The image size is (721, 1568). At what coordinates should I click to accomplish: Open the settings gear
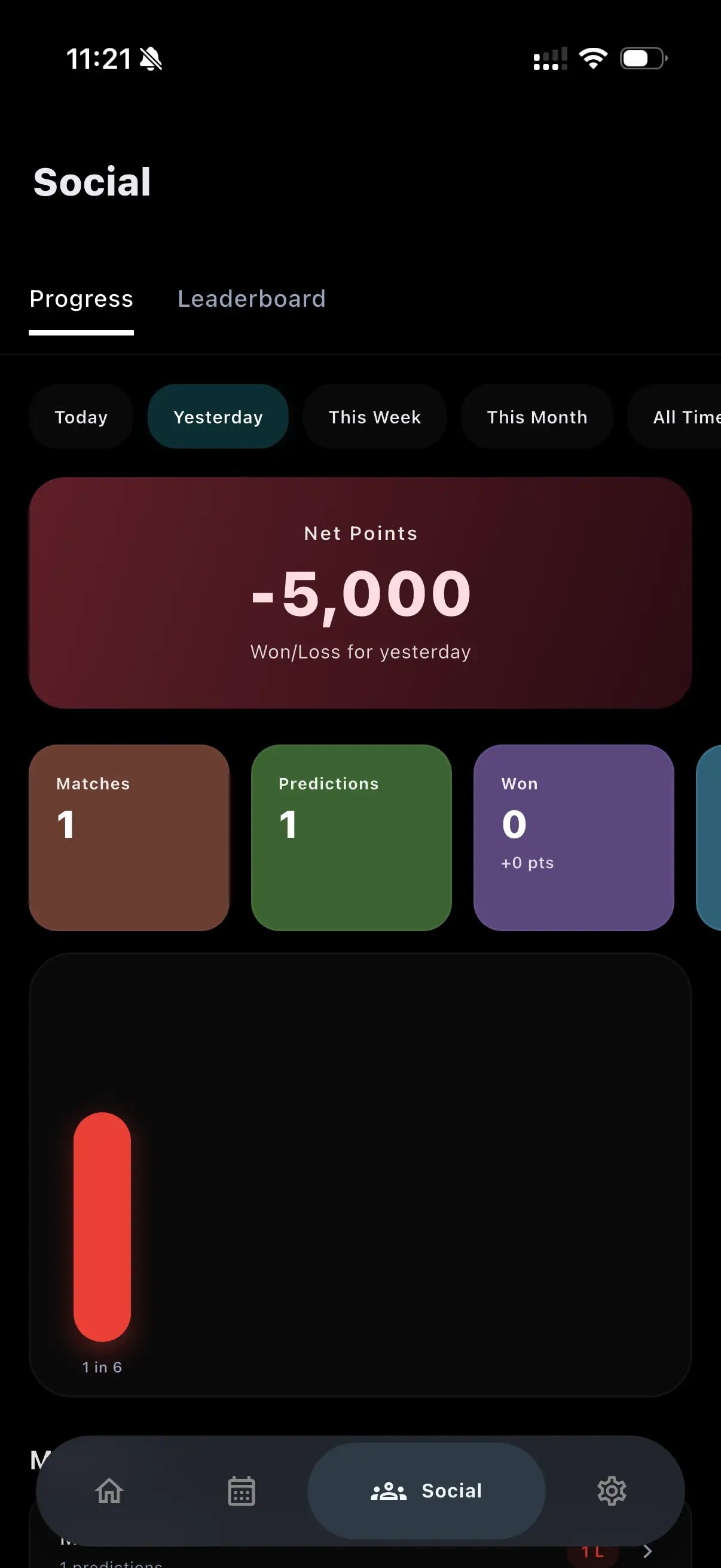(x=612, y=1491)
